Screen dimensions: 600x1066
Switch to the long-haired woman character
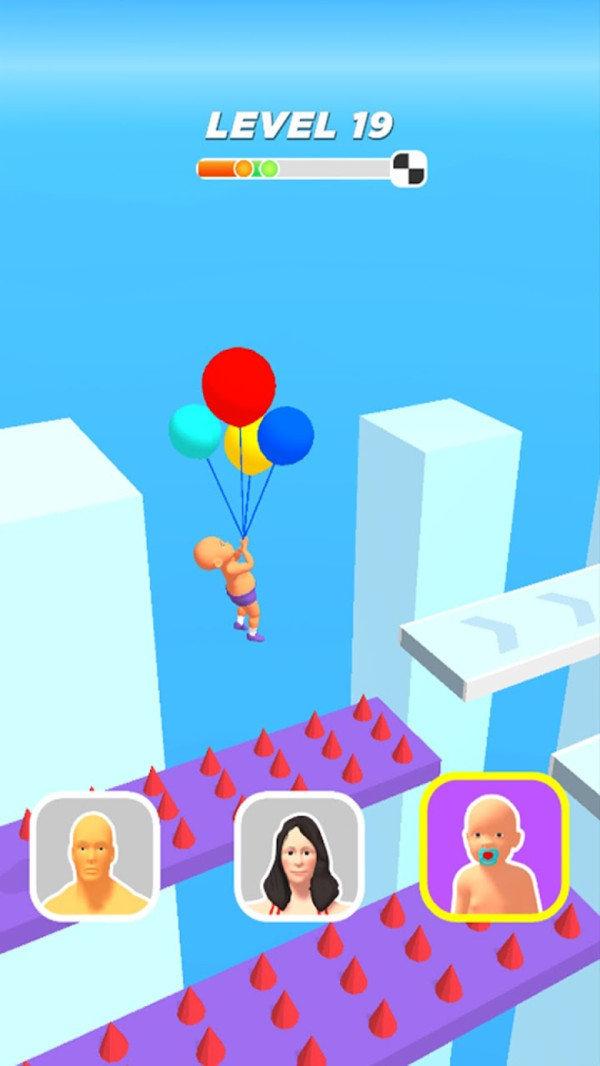(x=298, y=856)
